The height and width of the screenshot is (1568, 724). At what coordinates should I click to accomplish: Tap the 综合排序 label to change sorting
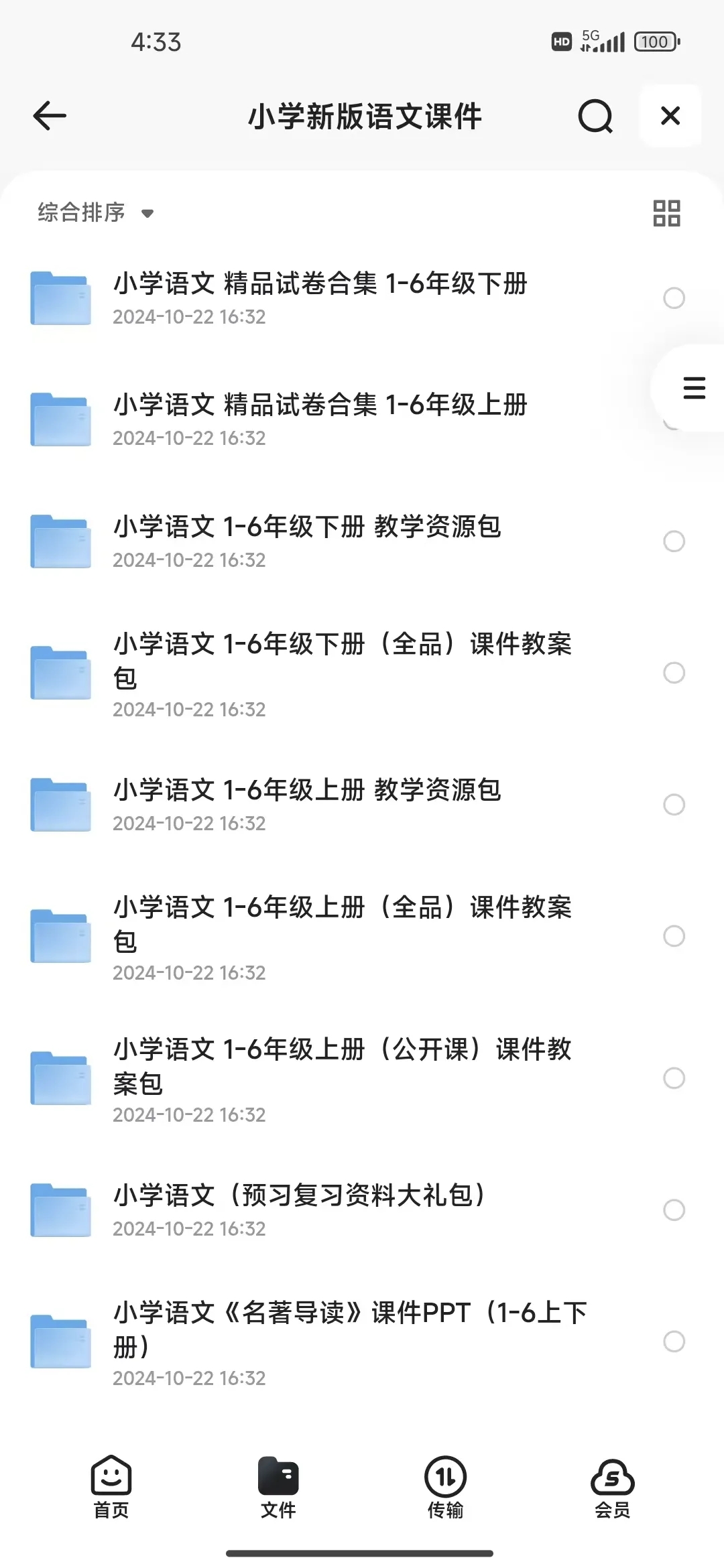(x=80, y=212)
